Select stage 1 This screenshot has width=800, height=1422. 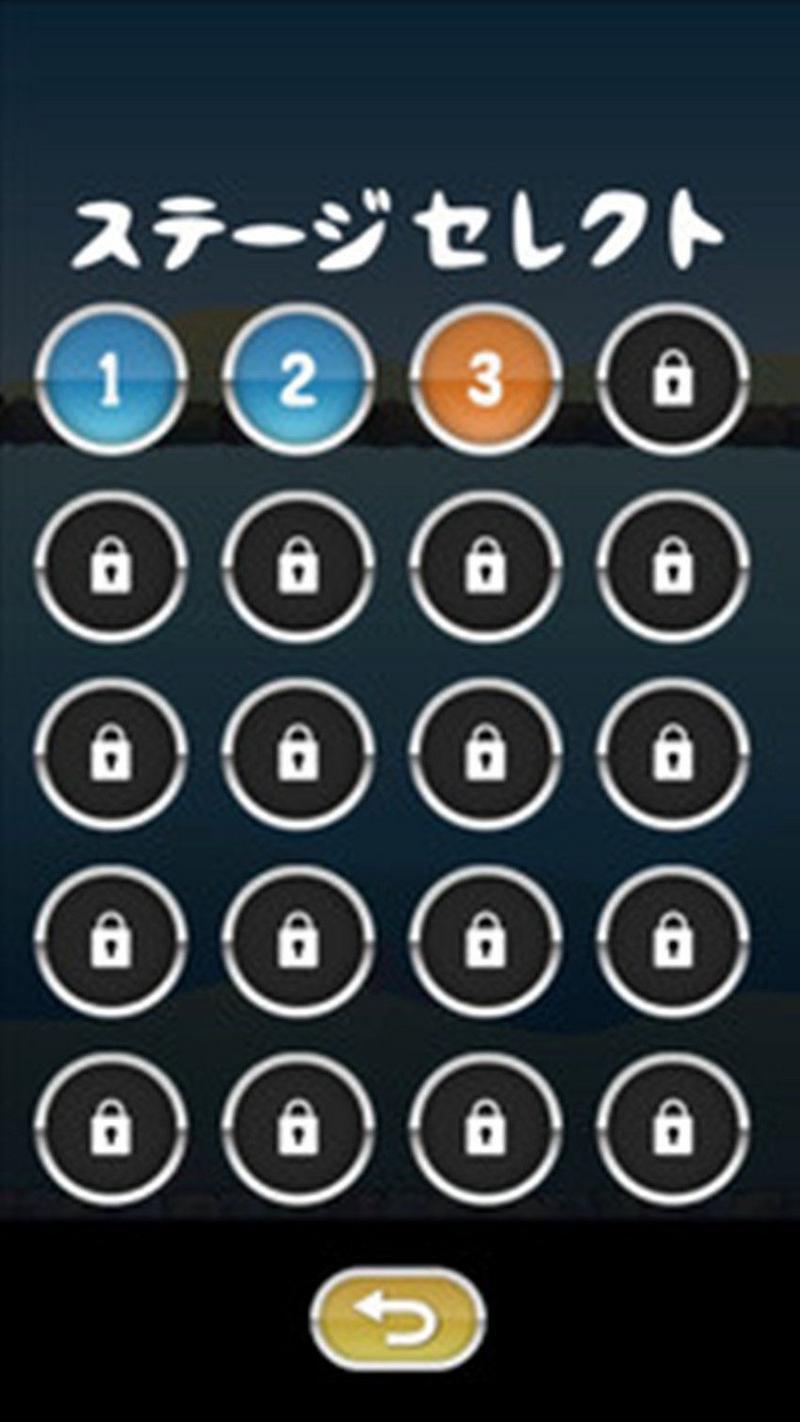point(111,381)
